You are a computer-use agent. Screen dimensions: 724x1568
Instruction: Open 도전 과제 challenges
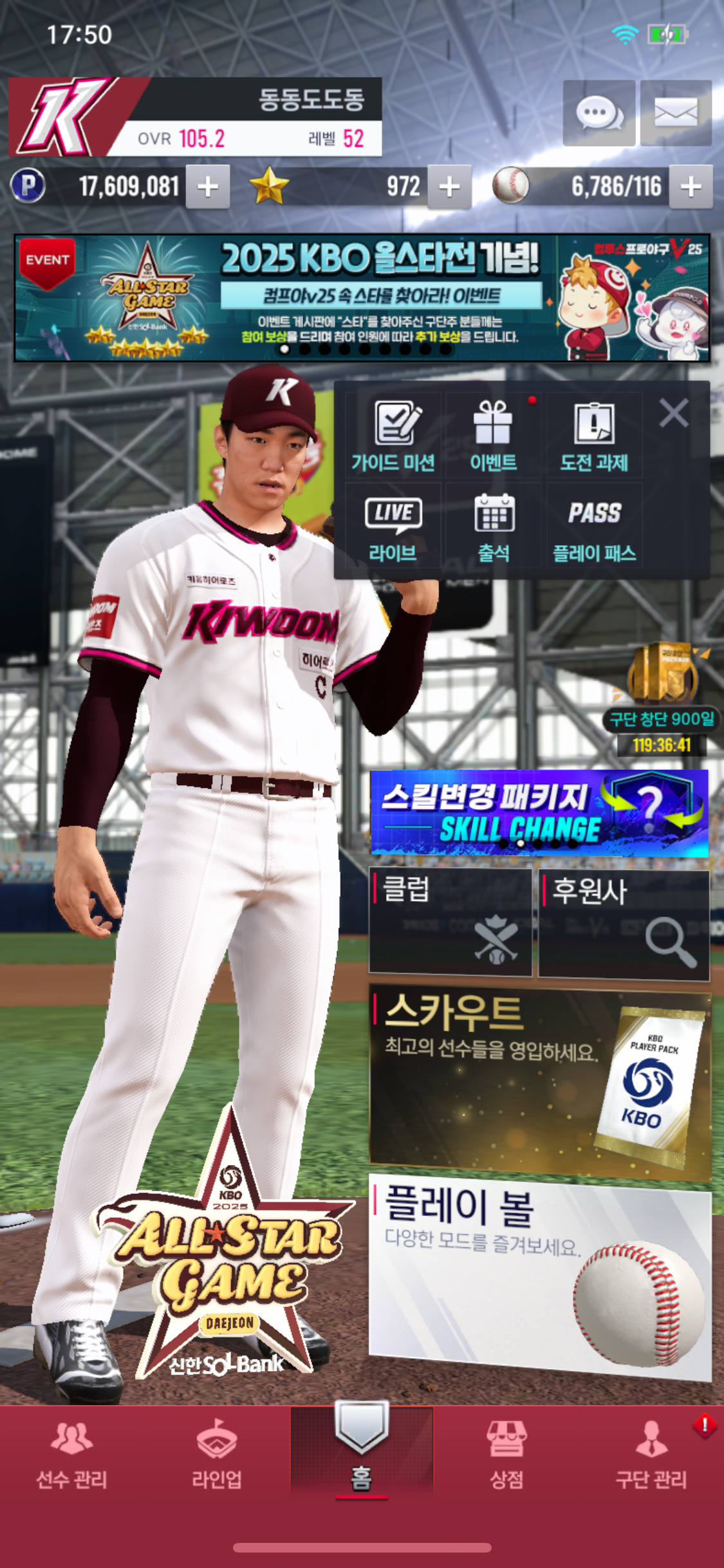pos(593,435)
